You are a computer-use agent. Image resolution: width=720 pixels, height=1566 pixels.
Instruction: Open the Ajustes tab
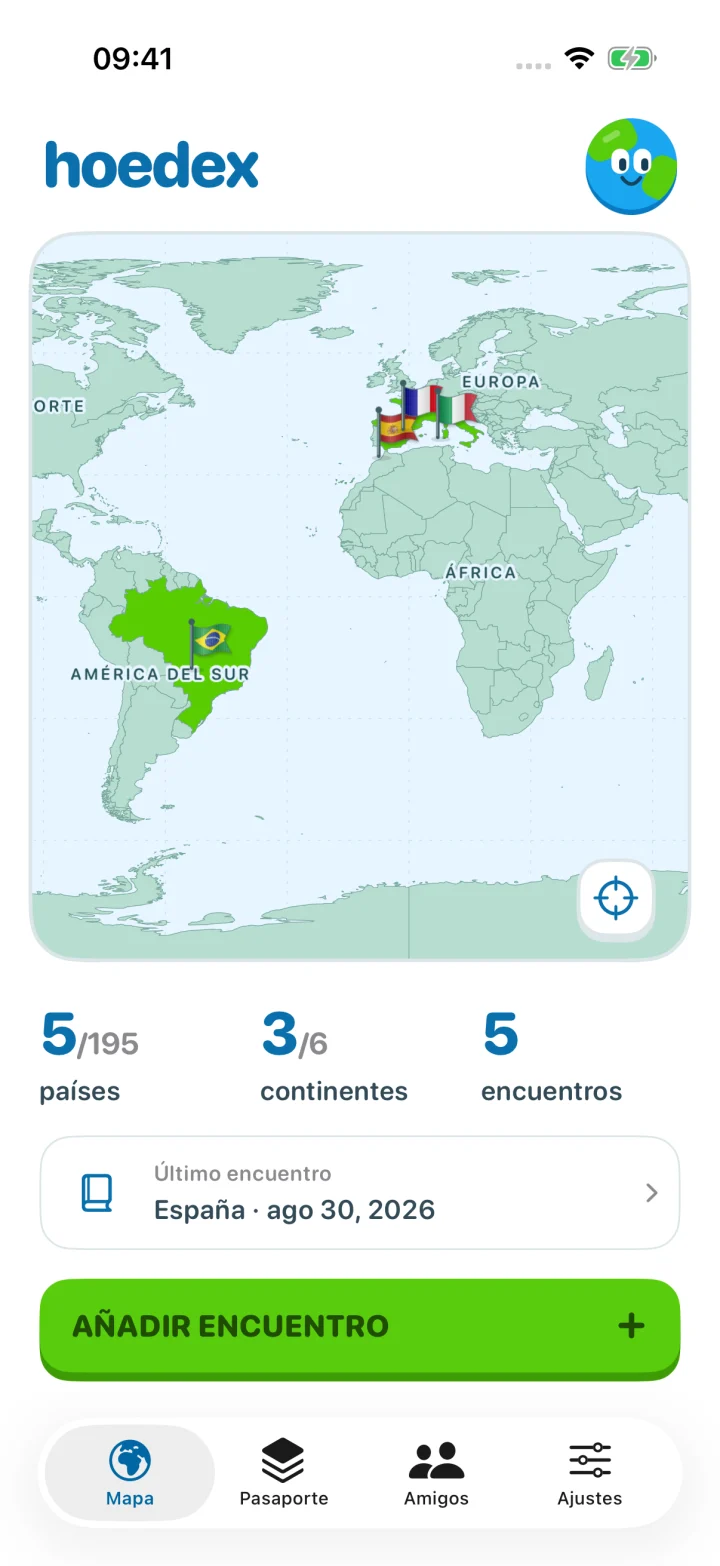(590, 1472)
